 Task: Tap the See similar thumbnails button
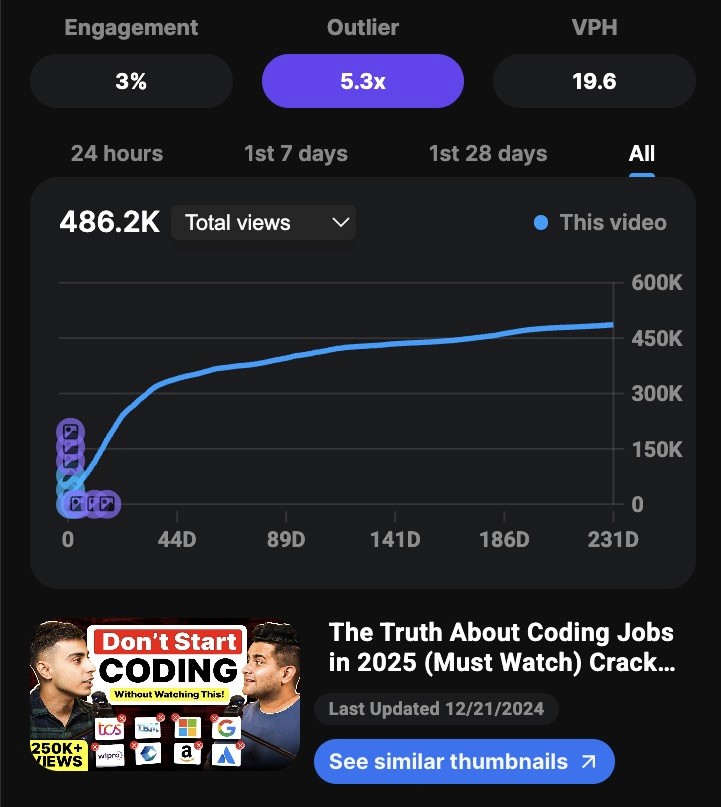pos(464,762)
